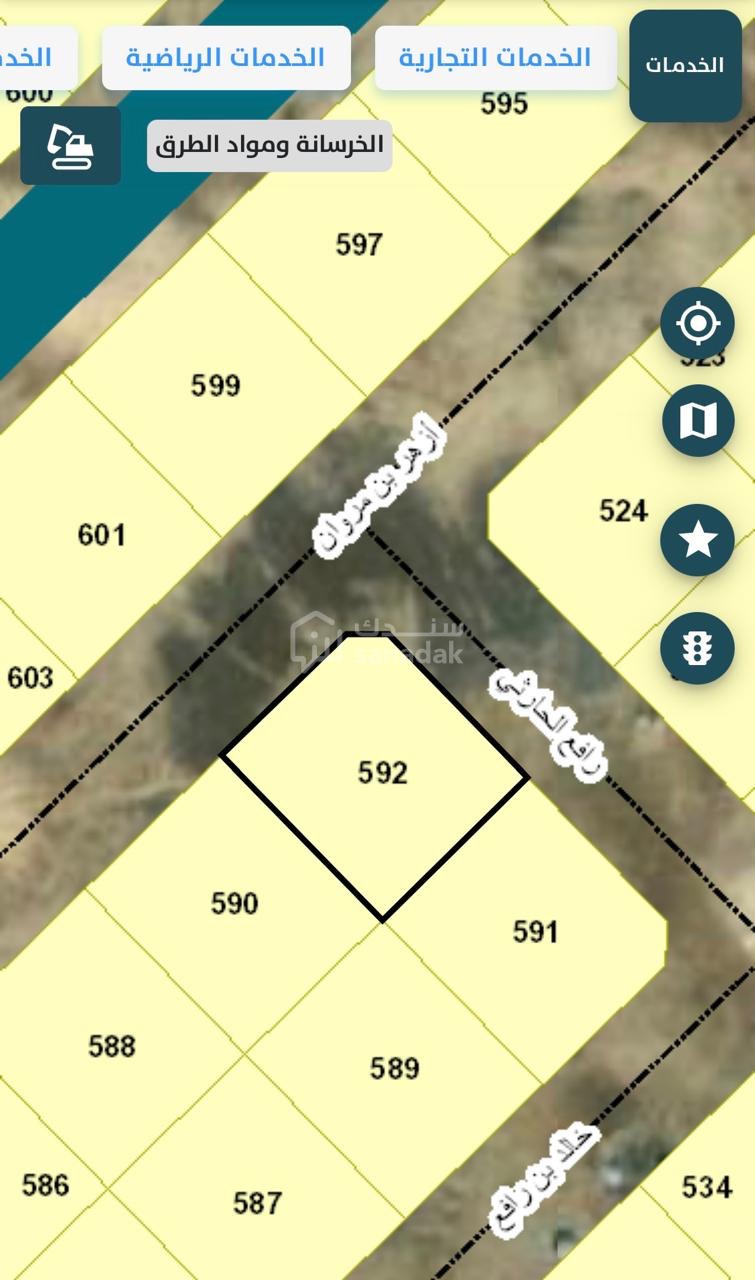
Task: Open favorites star button
Action: click(697, 540)
